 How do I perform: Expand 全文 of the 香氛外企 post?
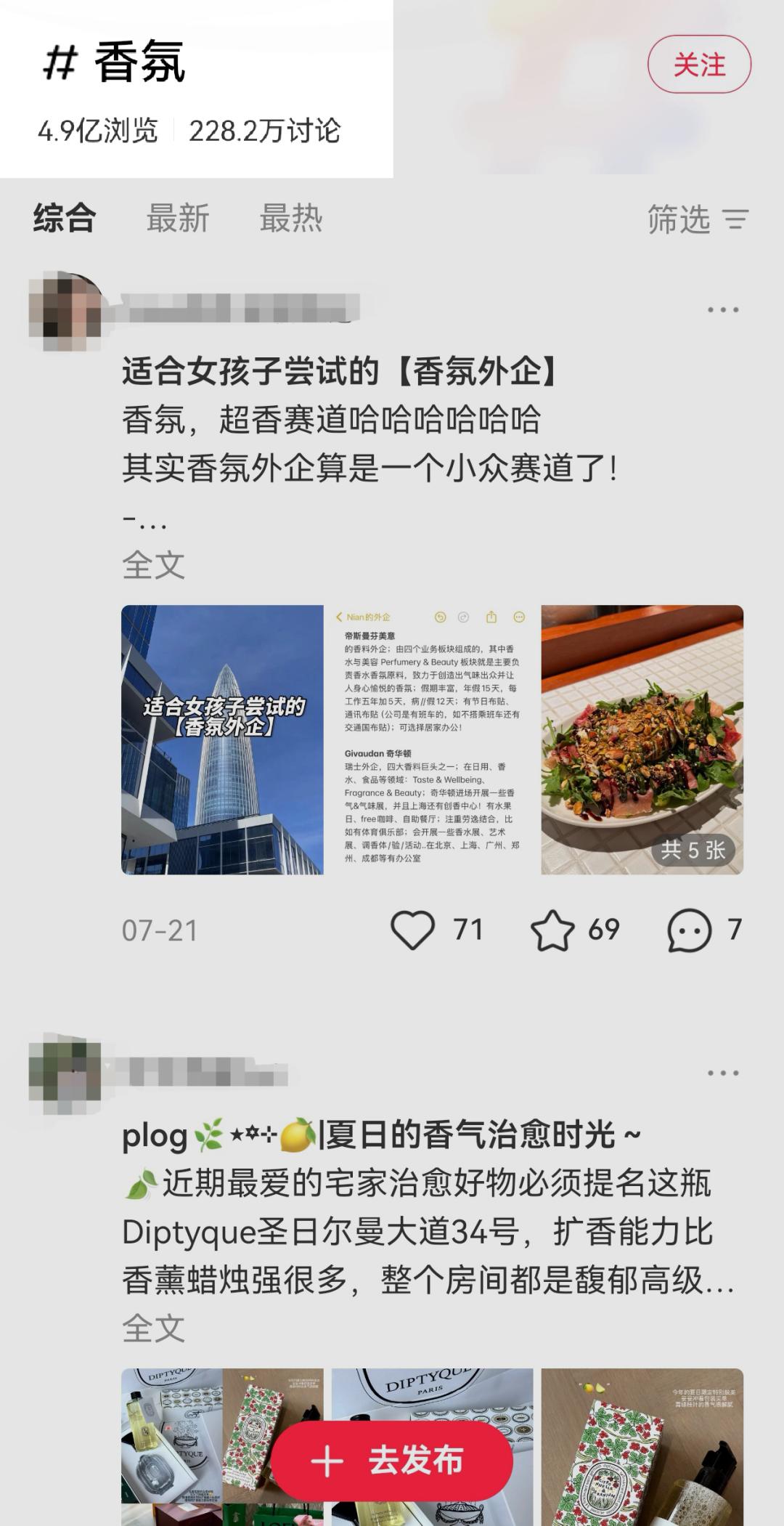(x=153, y=565)
